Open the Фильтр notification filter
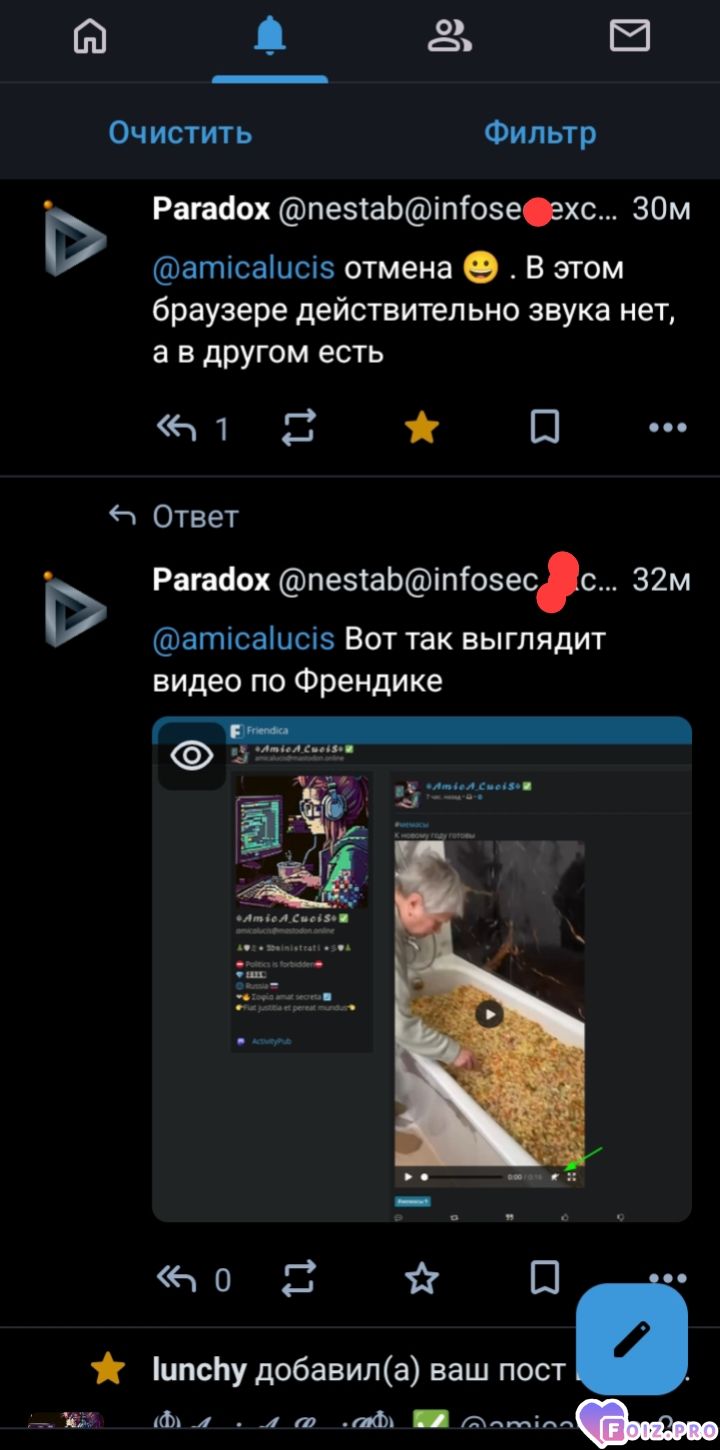Screen dimensions: 720x1450 540,132
